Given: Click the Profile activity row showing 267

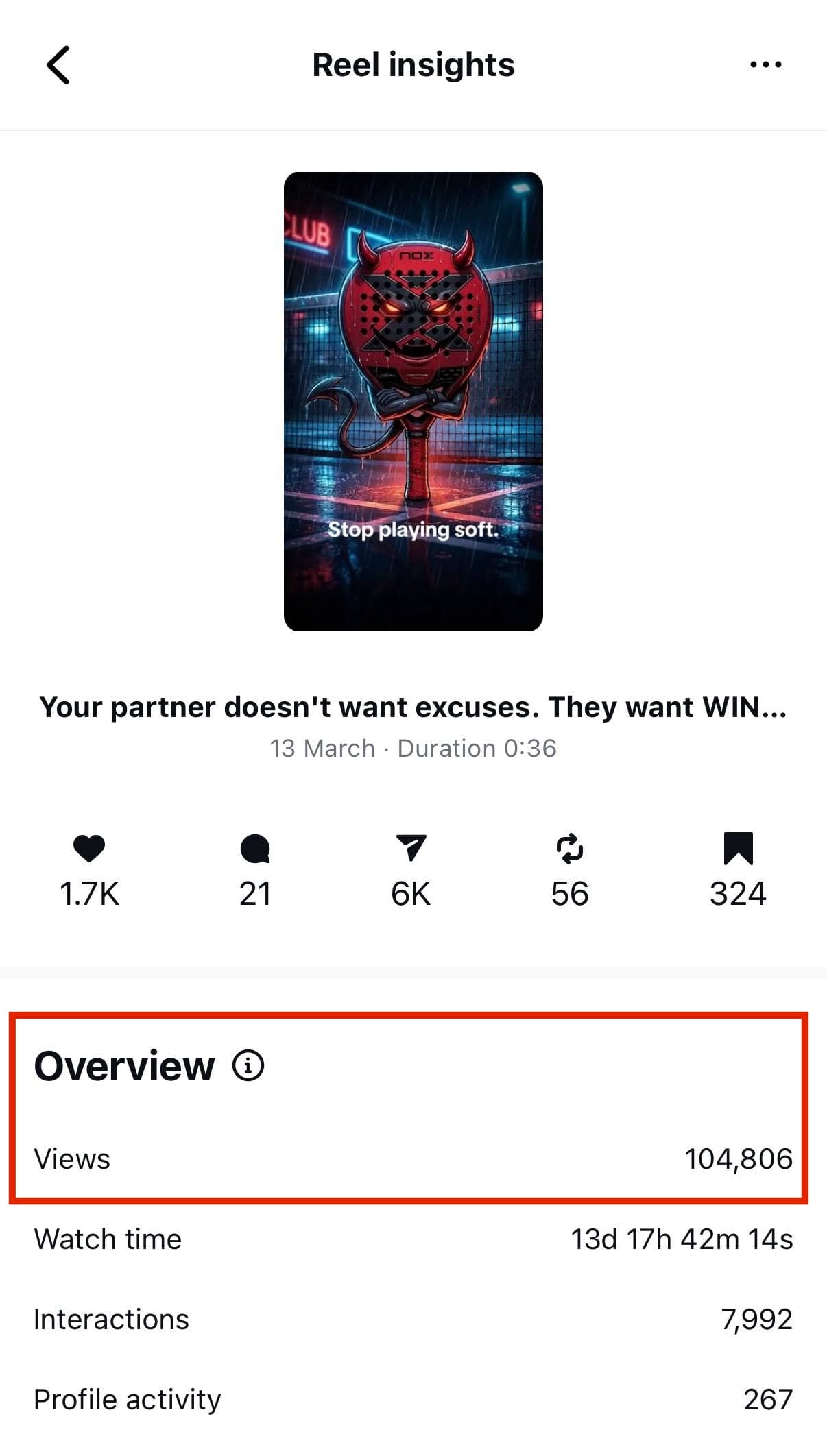Looking at the screenshot, I should (413, 1400).
